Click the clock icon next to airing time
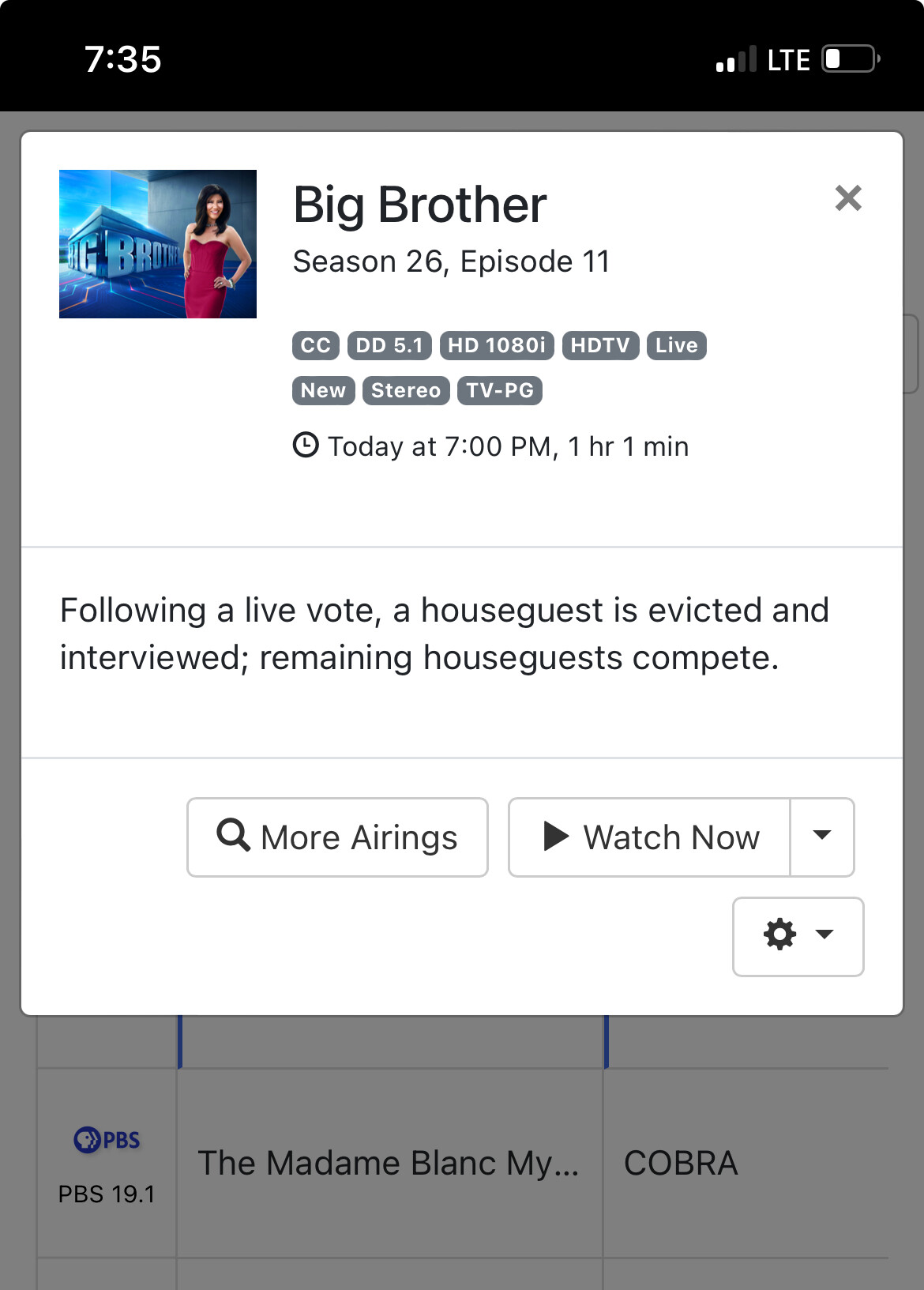The image size is (924, 1290). 305,446
